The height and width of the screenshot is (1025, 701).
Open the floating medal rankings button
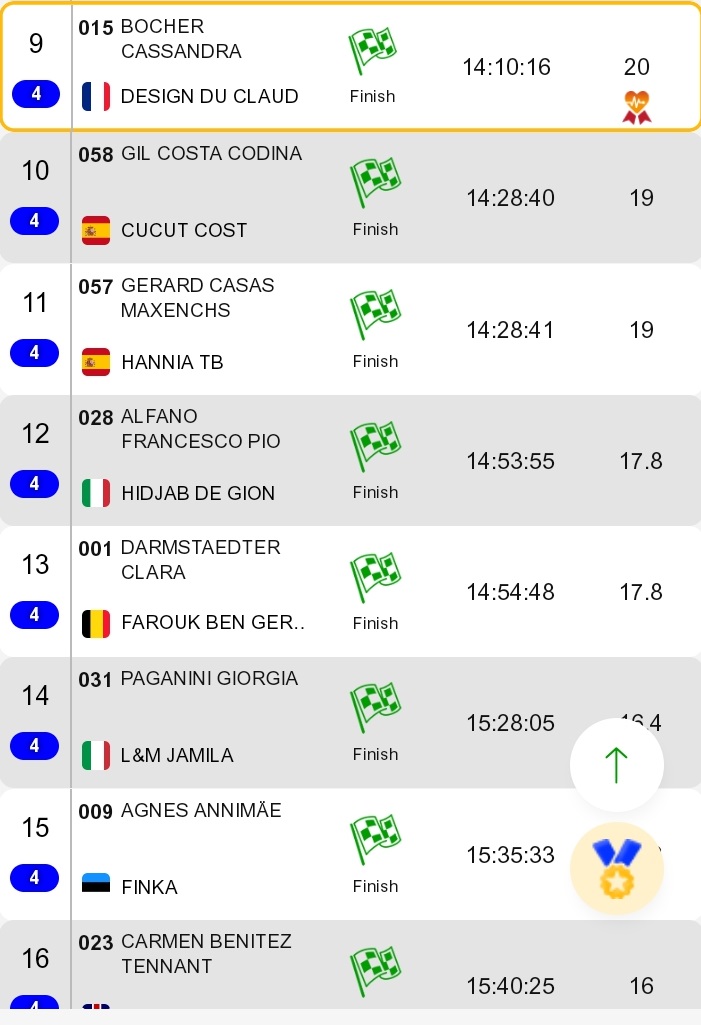click(617, 869)
